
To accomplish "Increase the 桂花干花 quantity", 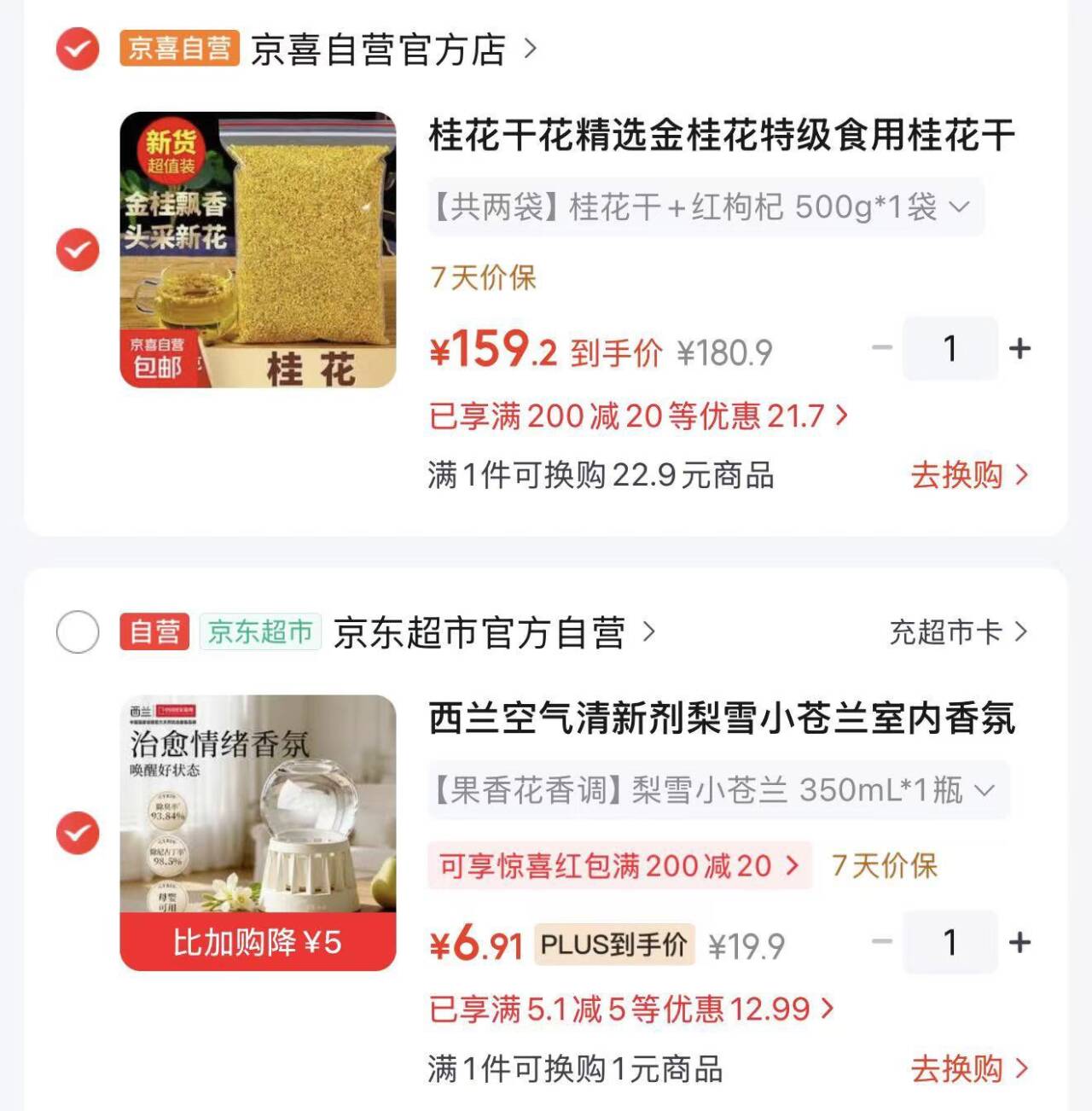I will click(x=1019, y=348).
